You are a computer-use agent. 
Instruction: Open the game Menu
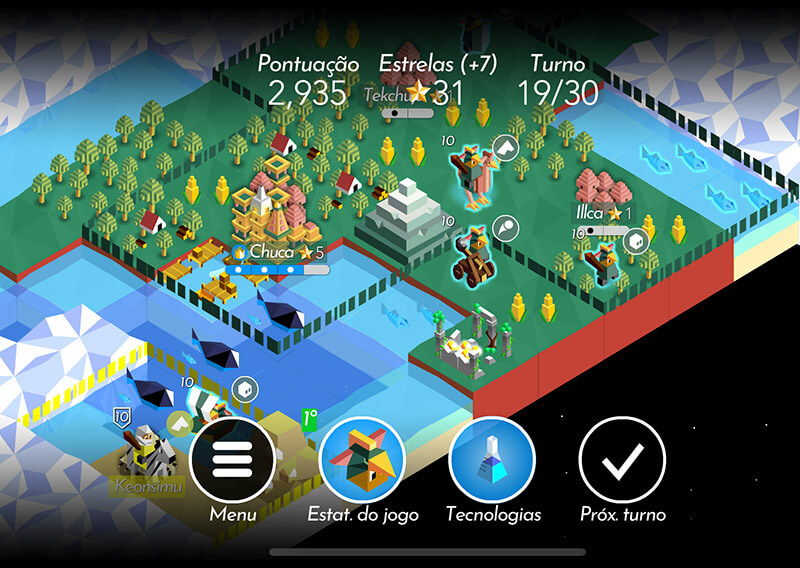click(x=232, y=459)
